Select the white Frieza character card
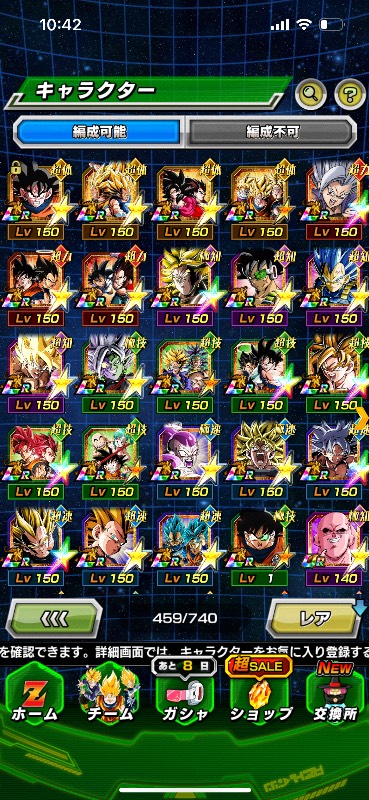The width and height of the screenshot is (369, 800). point(185,461)
